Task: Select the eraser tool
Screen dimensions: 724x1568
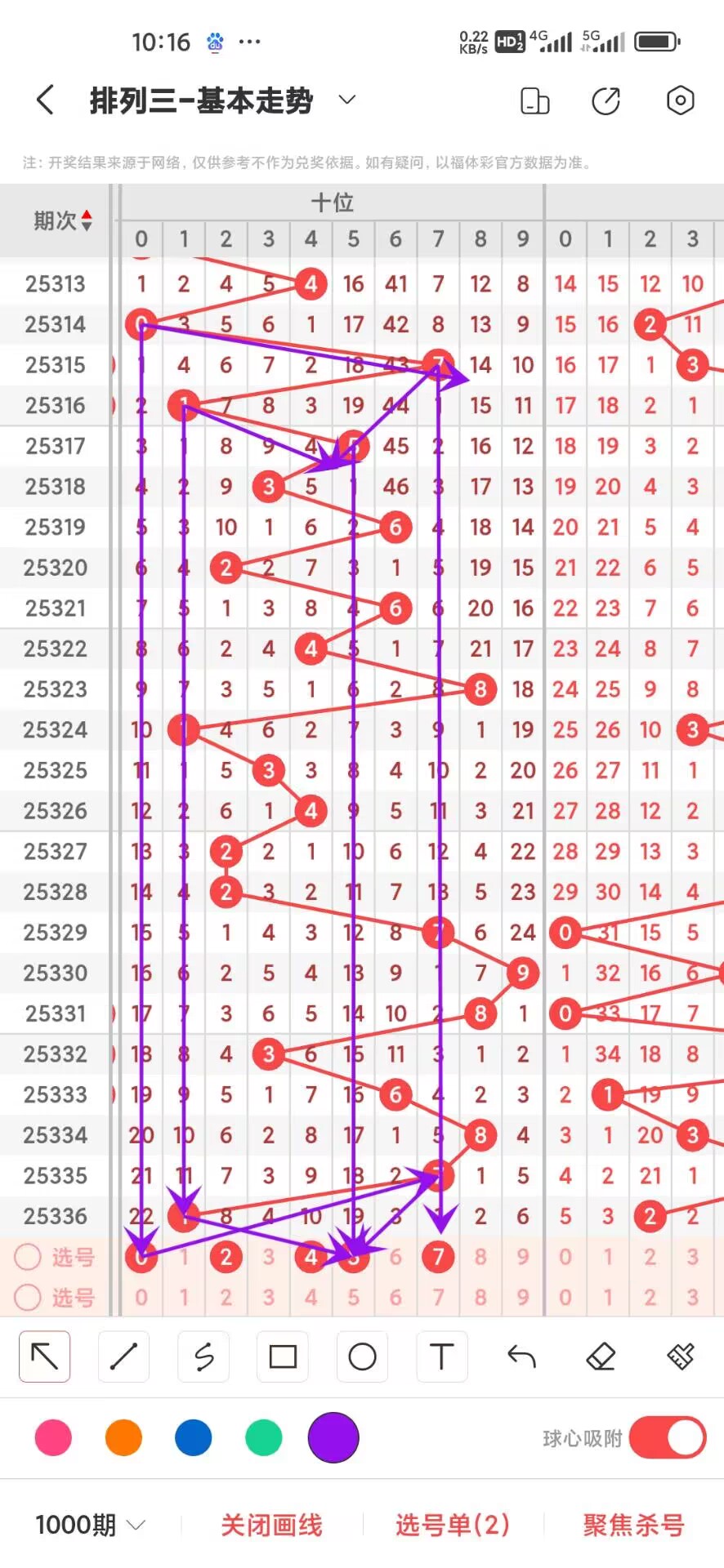Action: pos(601,1356)
